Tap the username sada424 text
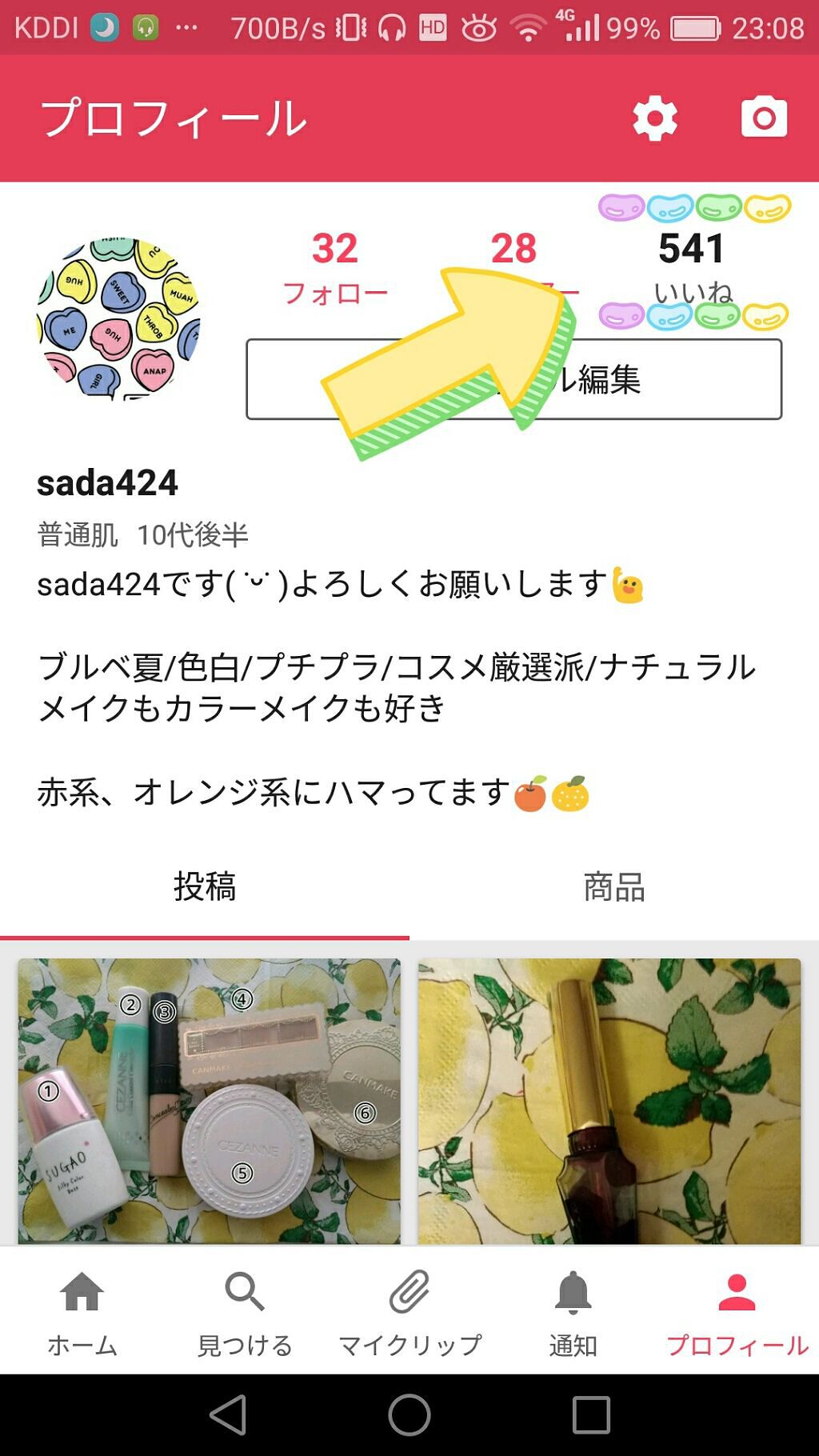The height and width of the screenshot is (1456, 819). 106,484
